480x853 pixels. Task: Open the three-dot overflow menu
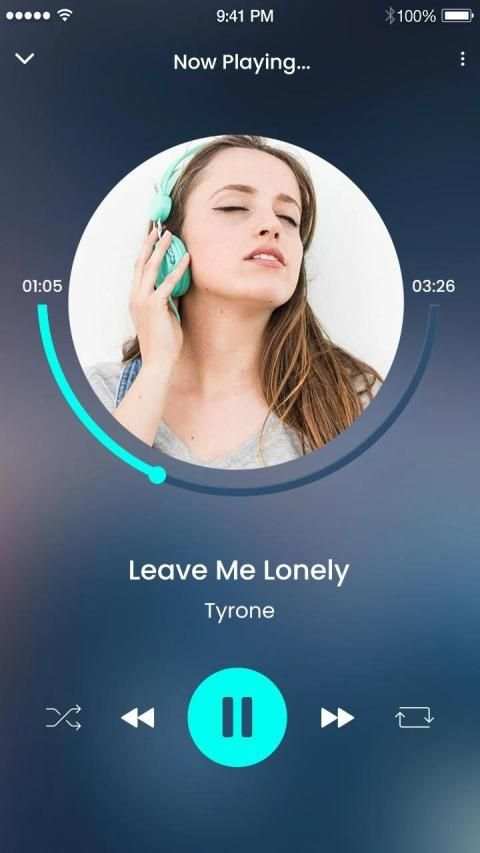[x=463, y=59]
